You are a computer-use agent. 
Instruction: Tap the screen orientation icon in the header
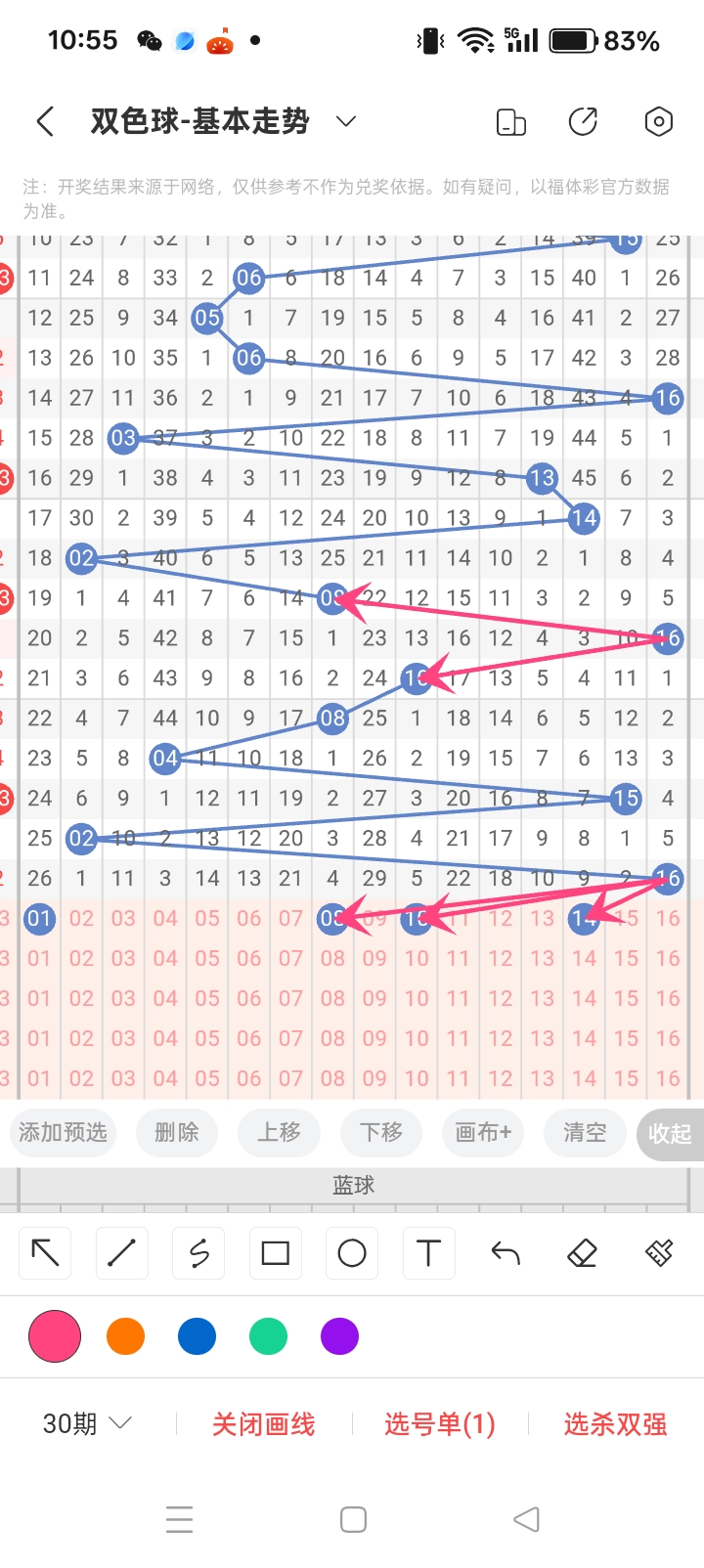click(511, 122)
